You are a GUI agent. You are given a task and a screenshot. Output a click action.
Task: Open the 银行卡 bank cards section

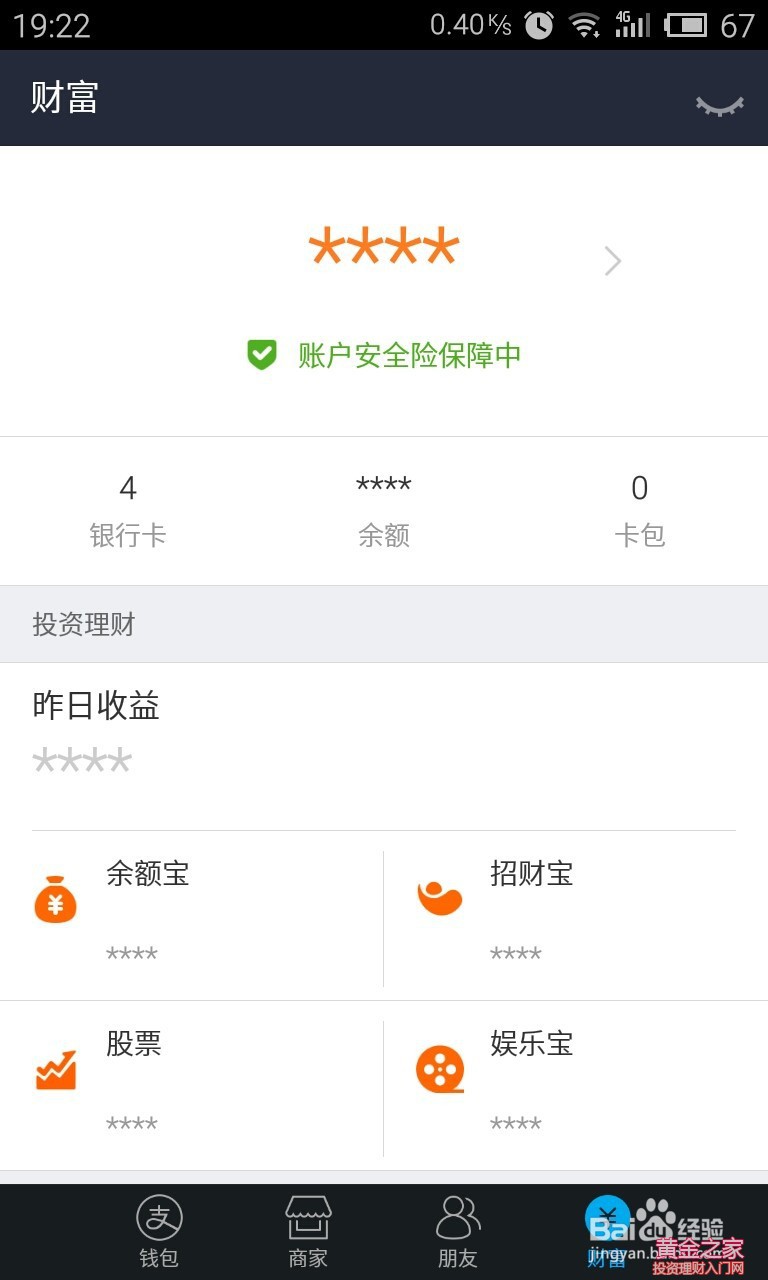point(128,511)
